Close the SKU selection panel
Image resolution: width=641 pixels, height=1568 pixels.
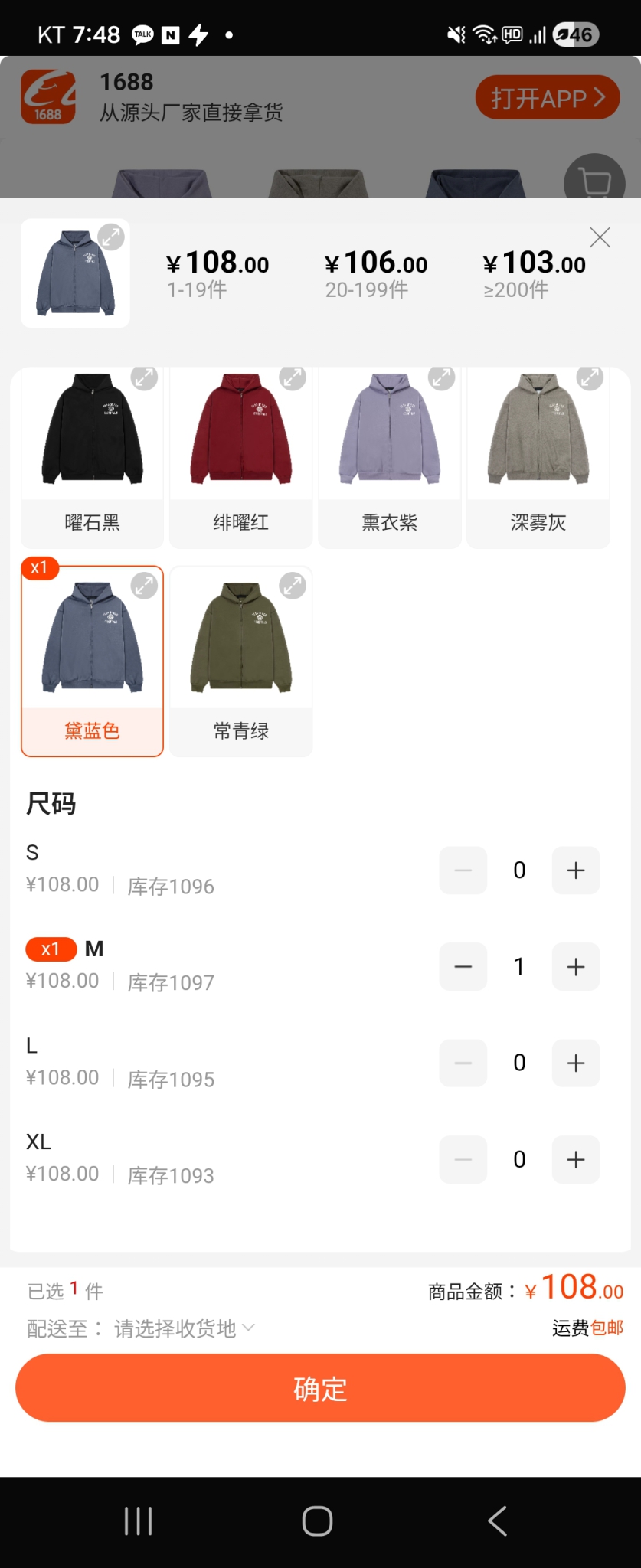[600, 238]
